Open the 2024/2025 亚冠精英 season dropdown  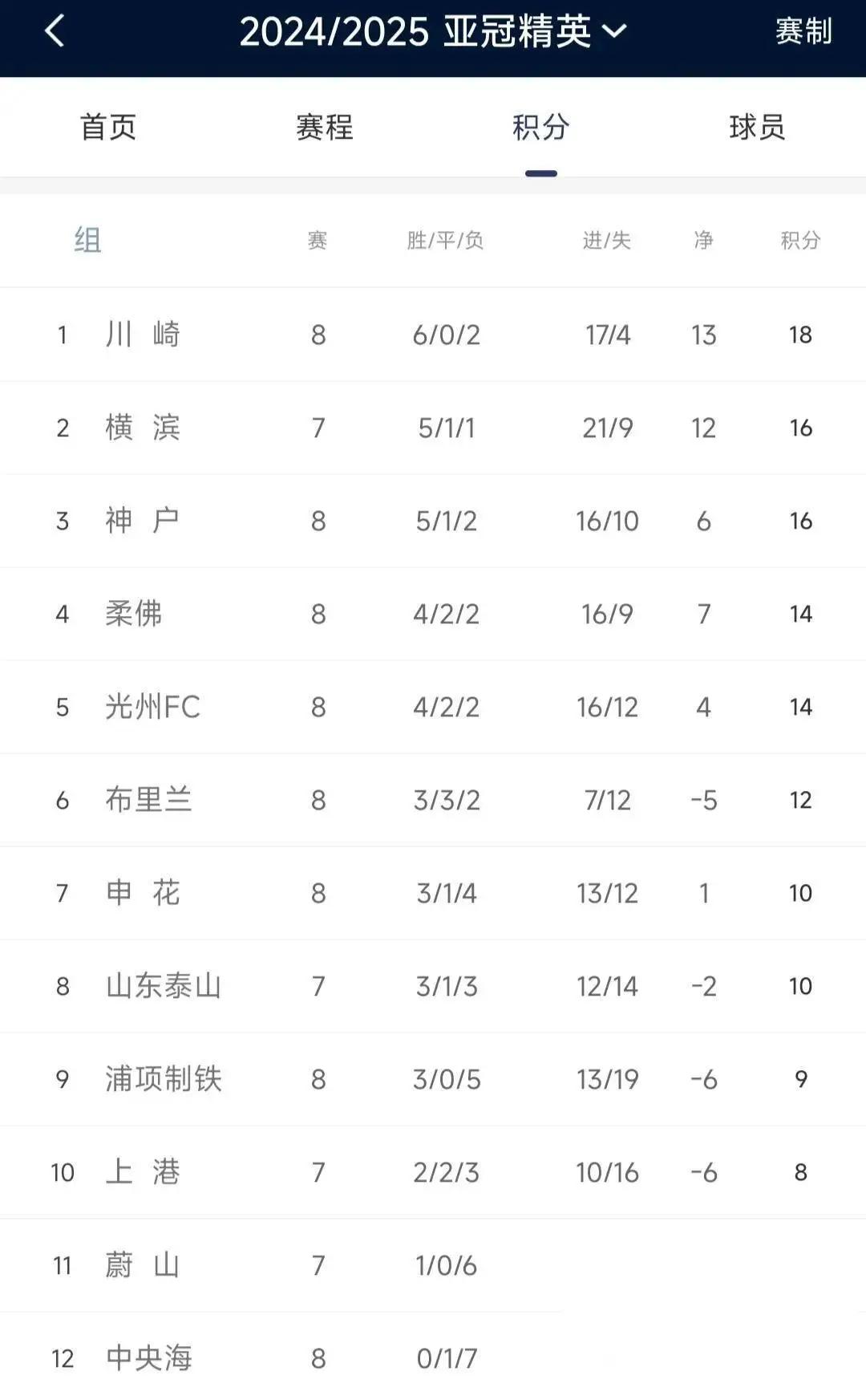(433, 32)
